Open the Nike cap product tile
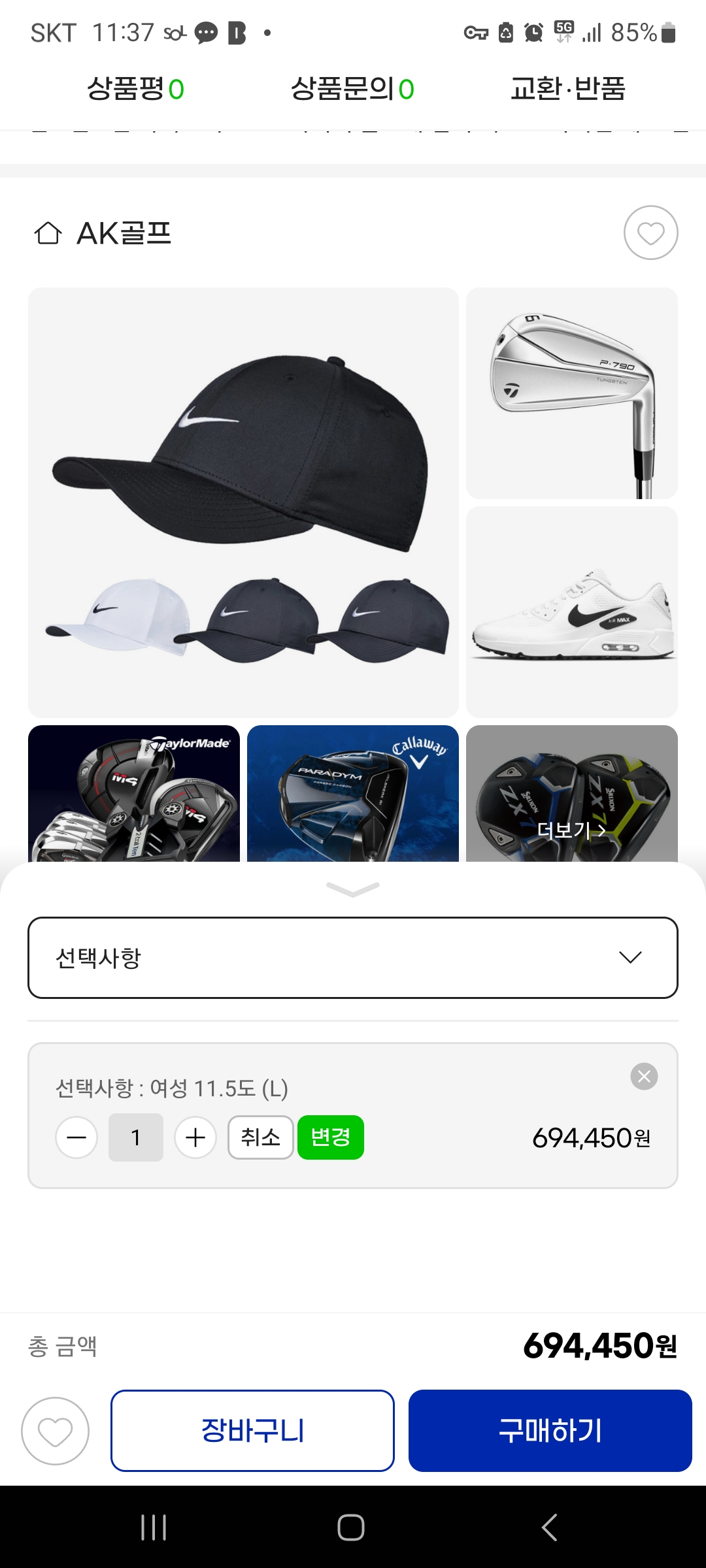This screenshot has width=706, height=1568. 243,502
